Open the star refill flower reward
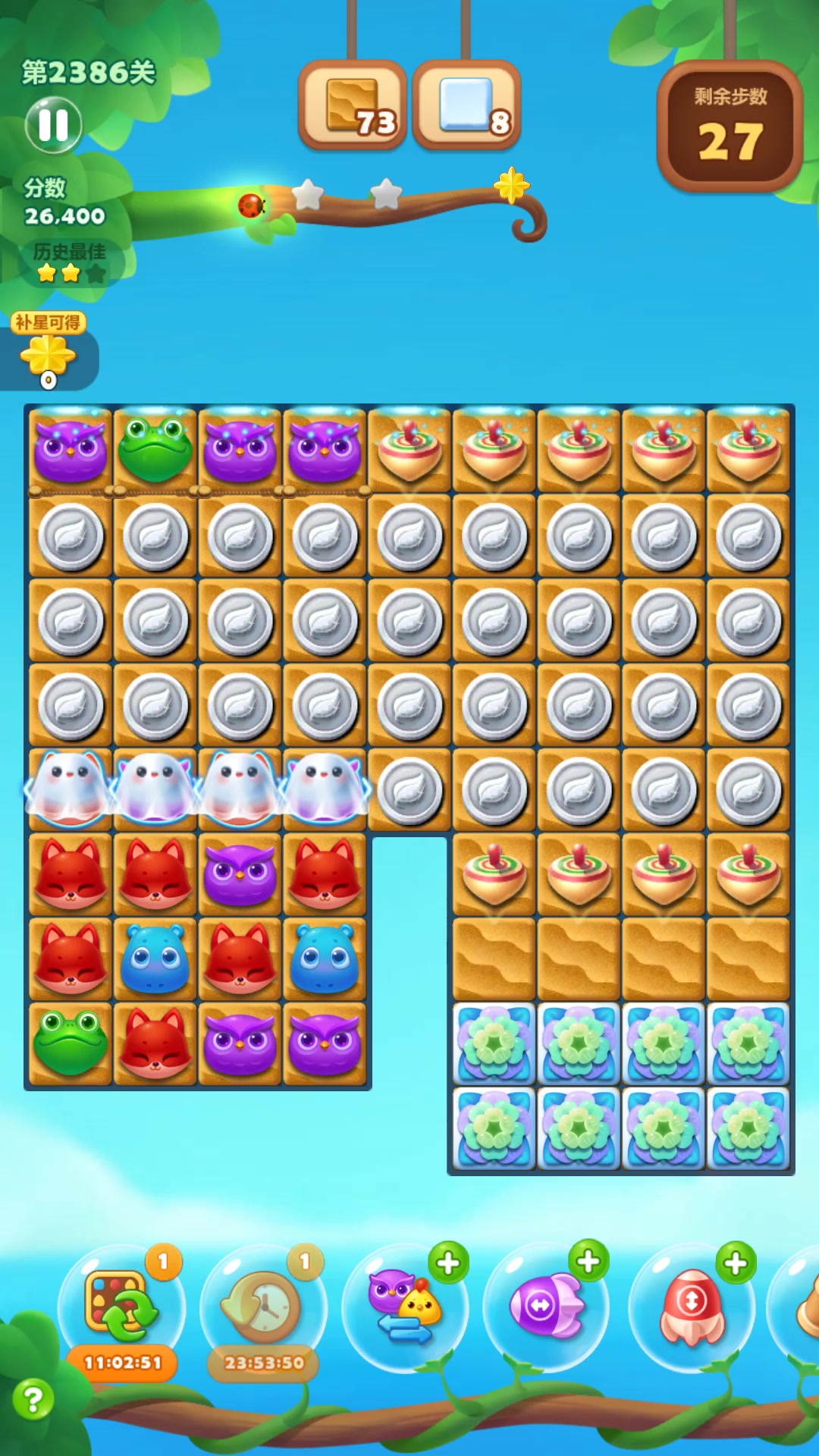 (x=49, y=353)
